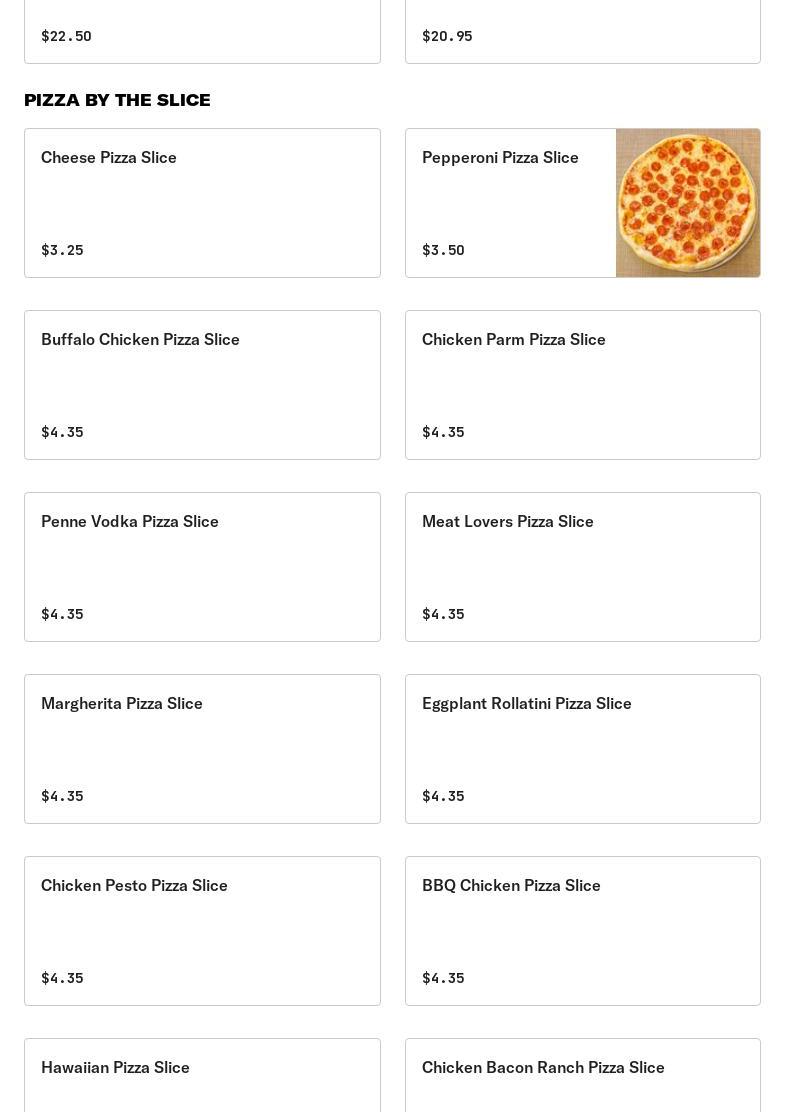Open the Cheese Pizza Slice card

click(202, 203)
